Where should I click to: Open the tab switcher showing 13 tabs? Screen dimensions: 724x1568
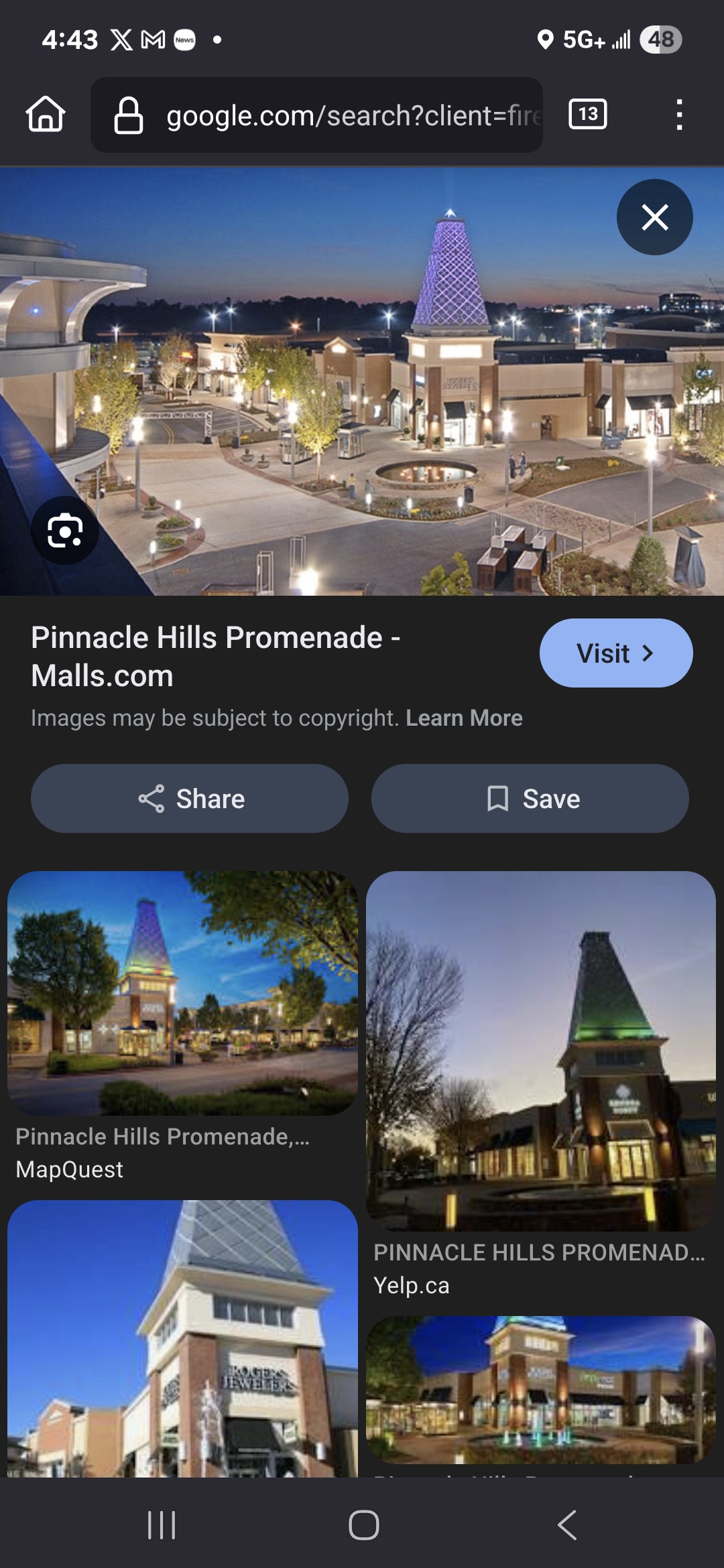click(x=587, y=114)
